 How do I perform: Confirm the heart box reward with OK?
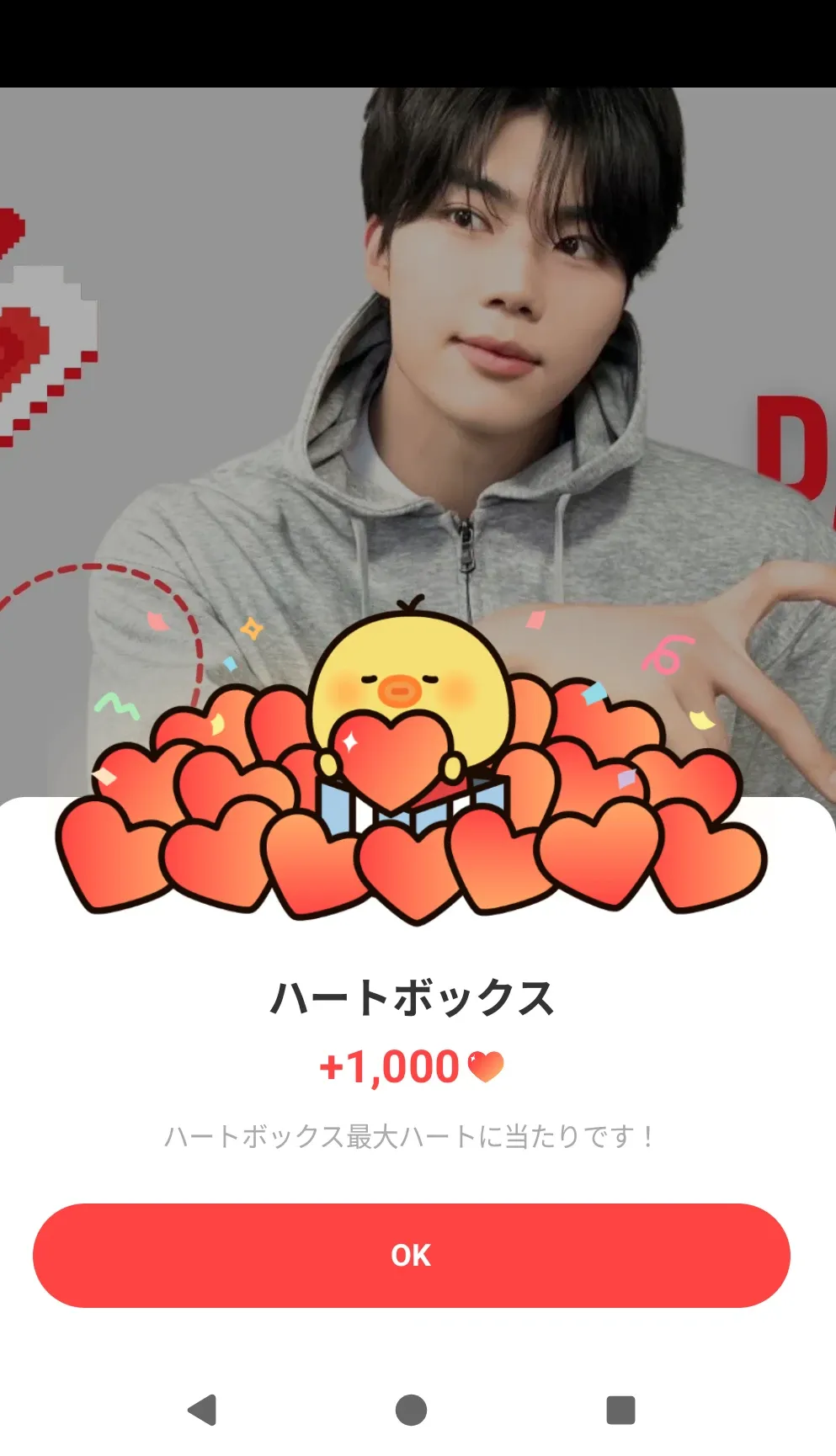(411, 1255)
